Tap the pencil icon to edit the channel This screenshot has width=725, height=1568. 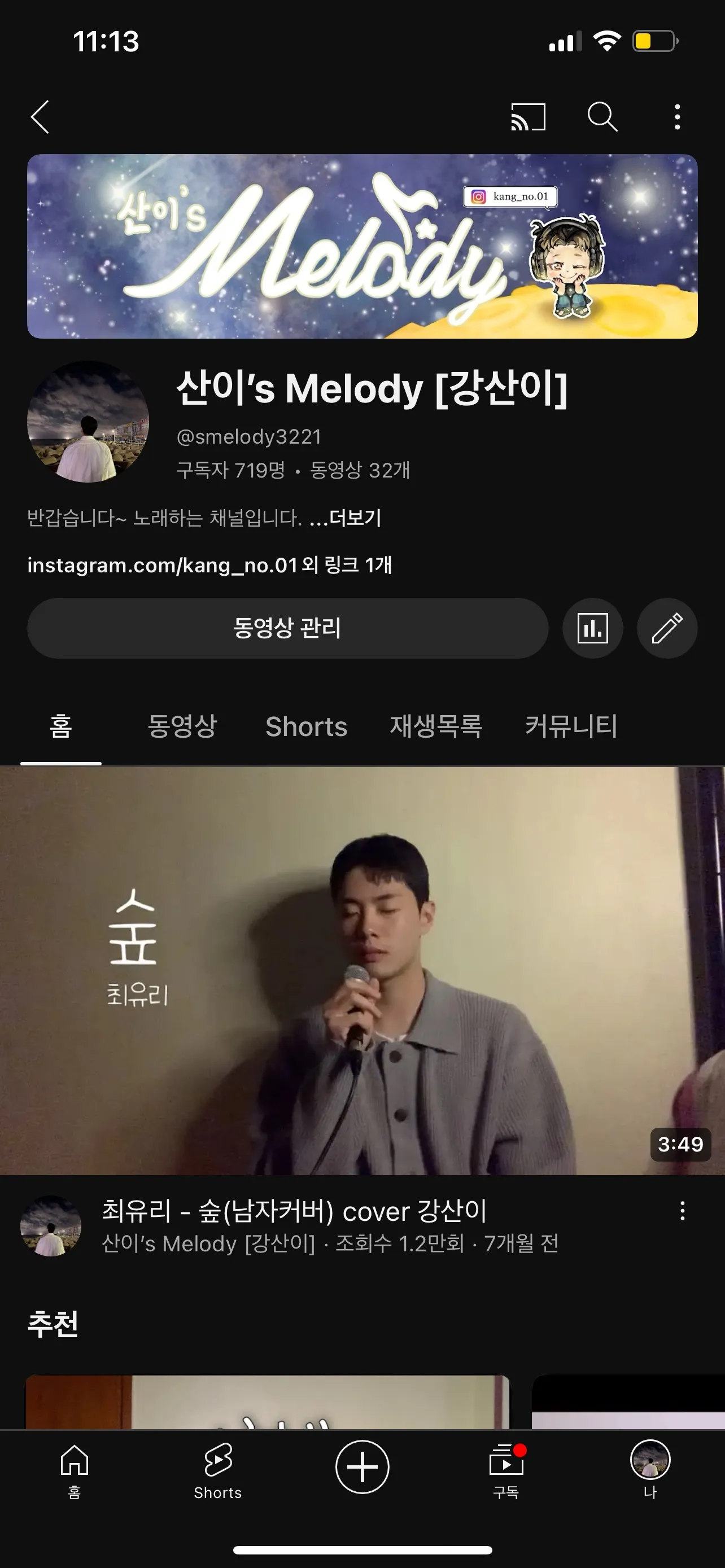click(667, 628)
